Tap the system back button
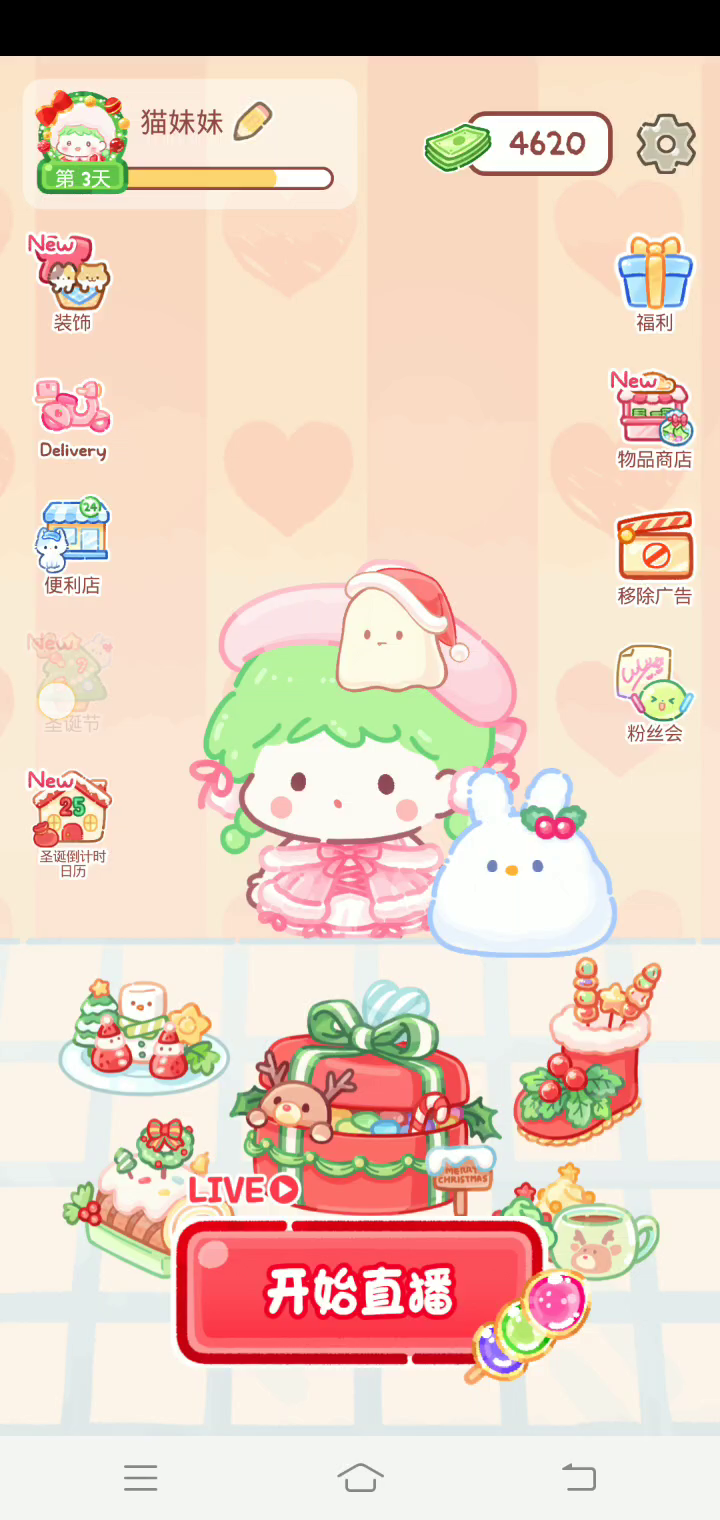 tap(578, 1477)
